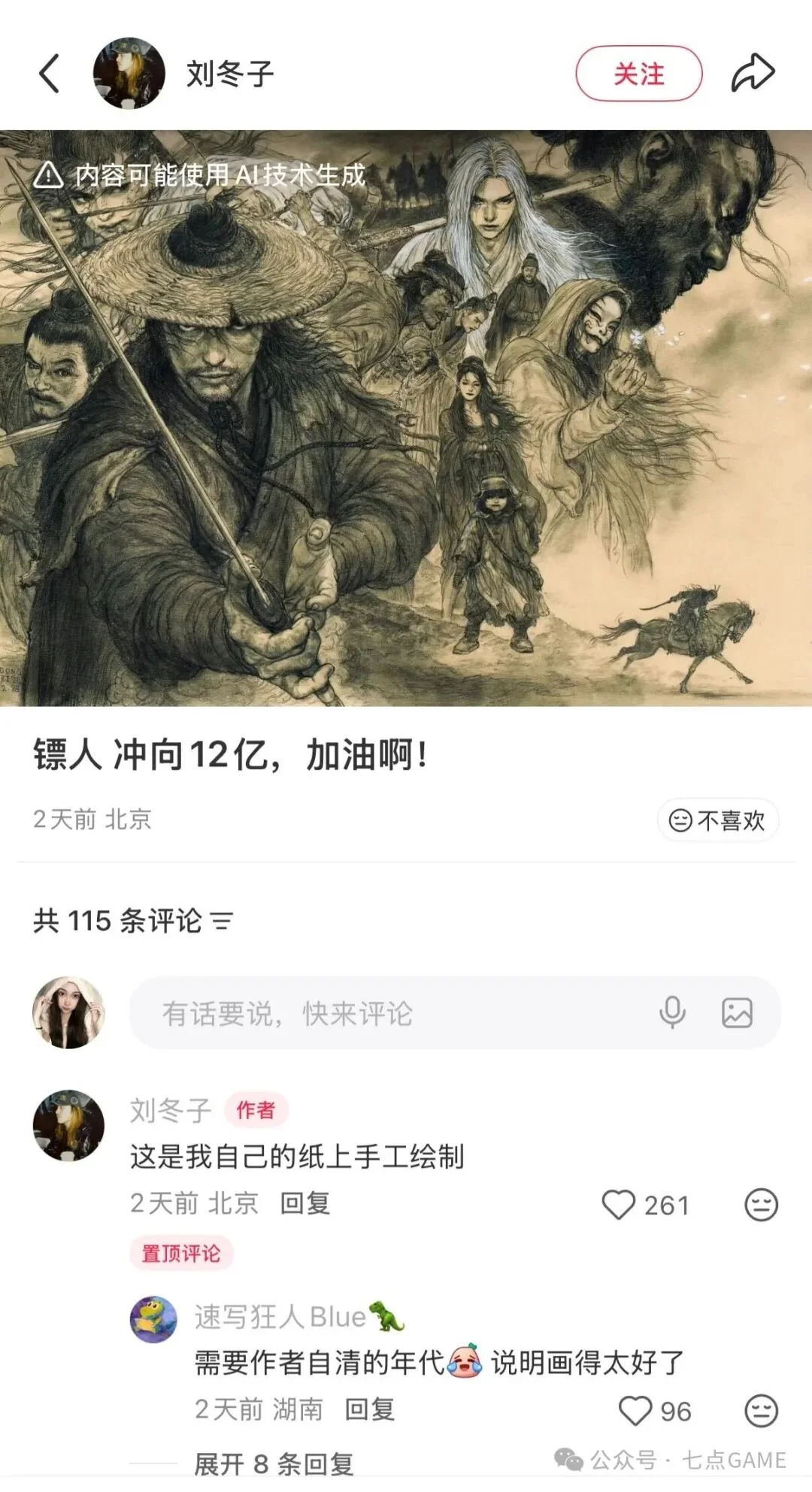
Task: Tap the emoji reaction icon on 刘冬子's comment
Action: [762, 1205]
